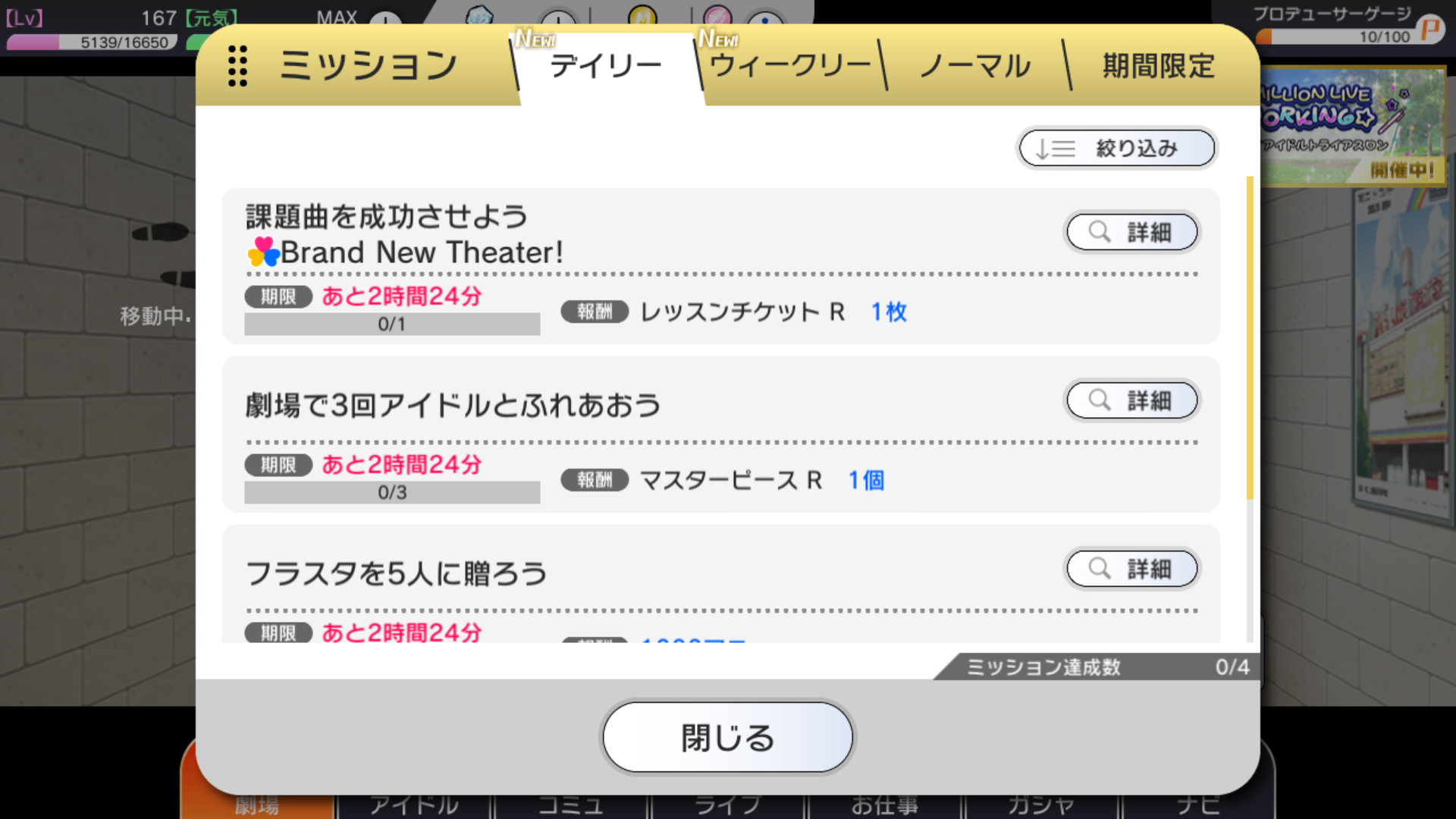View 詳細 for フラスタを5人に贈ろう mission
The image size is (1456, 819).
pyautogui.click(x=1131, y=569)
